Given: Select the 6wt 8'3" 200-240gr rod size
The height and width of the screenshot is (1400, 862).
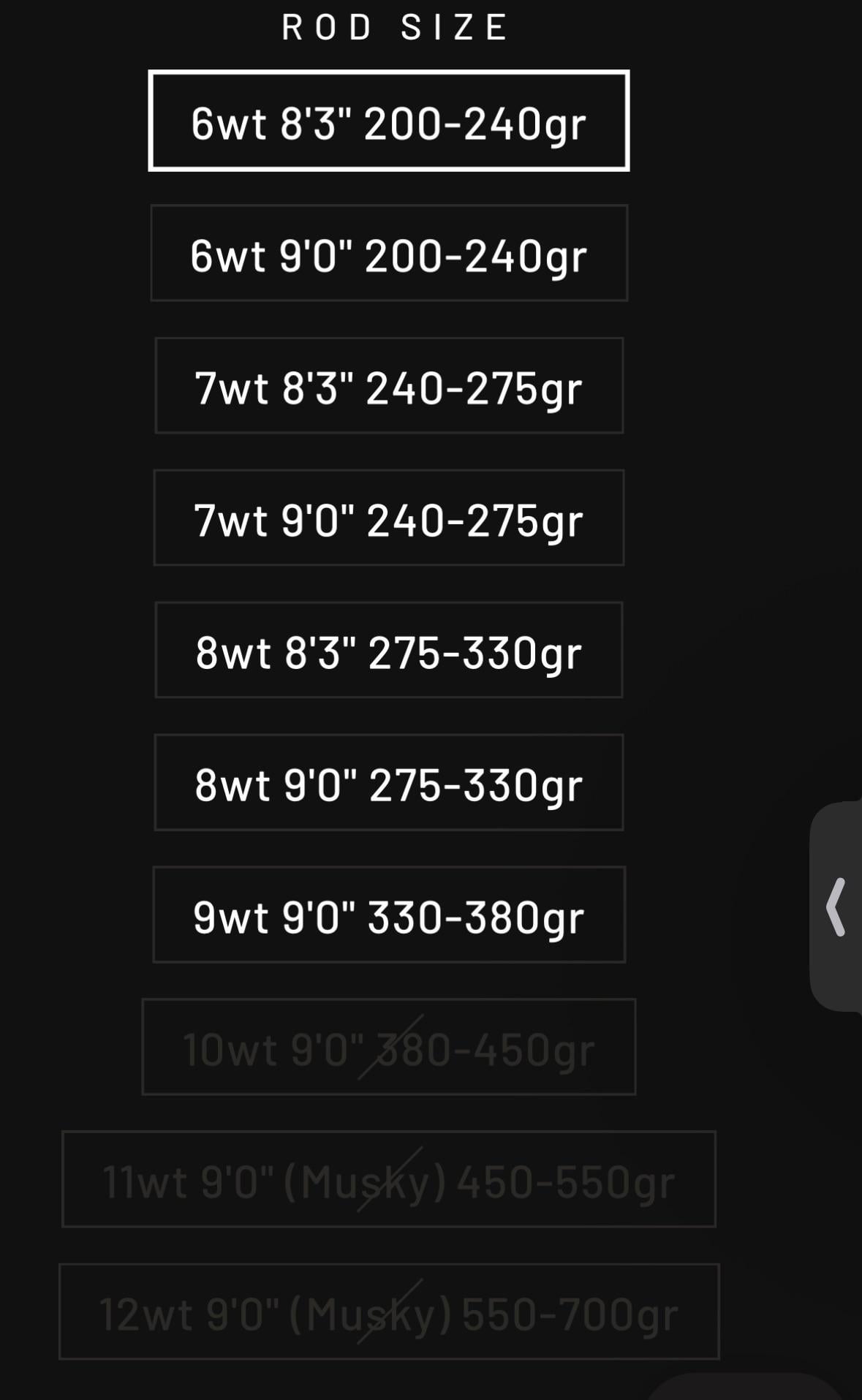Looking at the screenshot, I should point(388,121).
